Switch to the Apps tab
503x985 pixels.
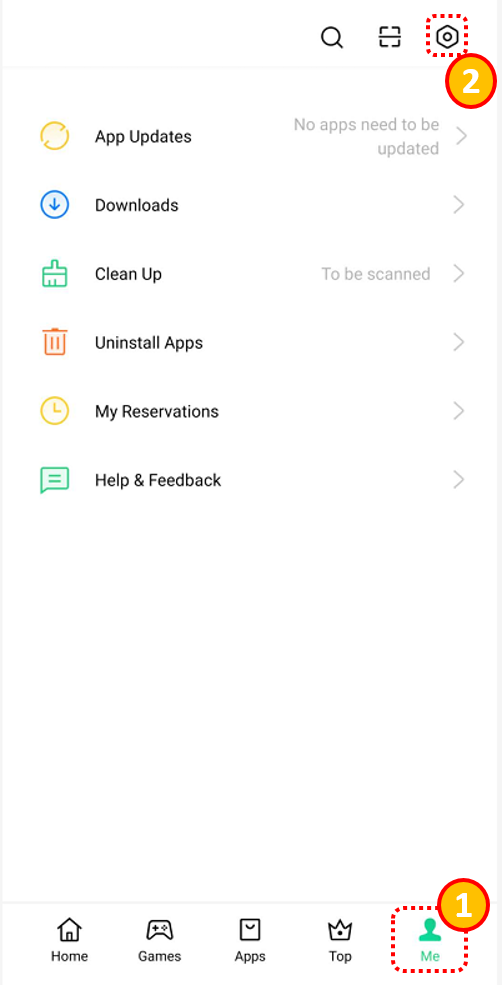pyautogui.click(x=250, y=940)
